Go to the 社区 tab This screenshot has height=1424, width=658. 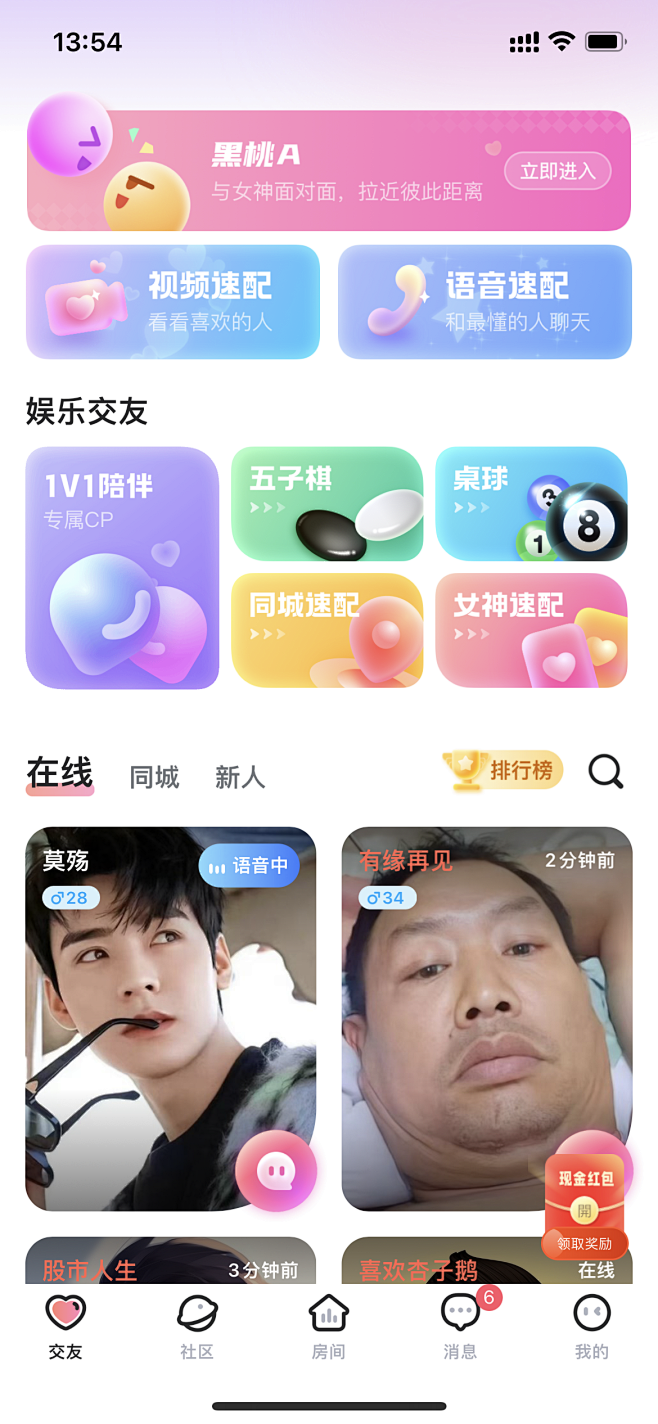pyautogui.click(x=197, y=1327)
